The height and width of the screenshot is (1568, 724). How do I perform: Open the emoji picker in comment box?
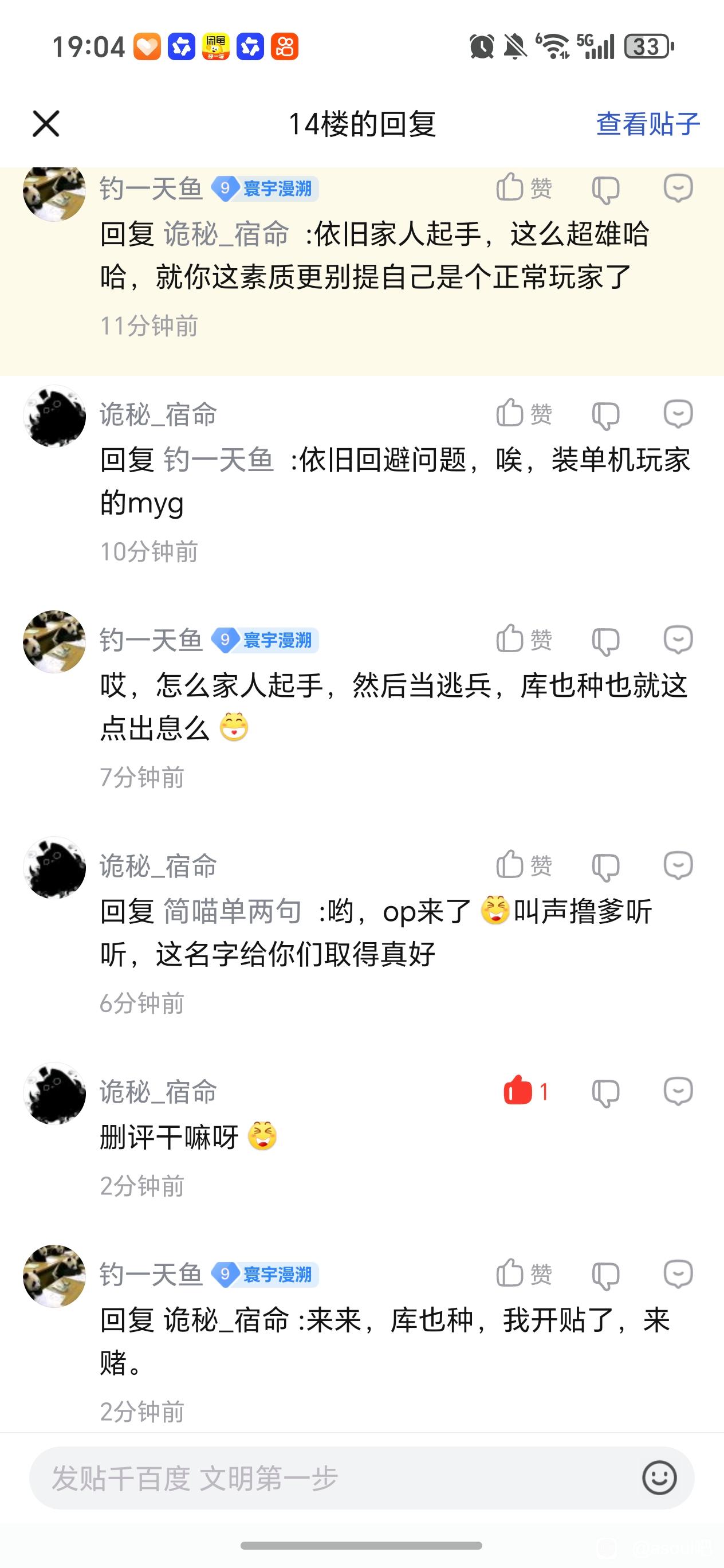coord(659,1478)
